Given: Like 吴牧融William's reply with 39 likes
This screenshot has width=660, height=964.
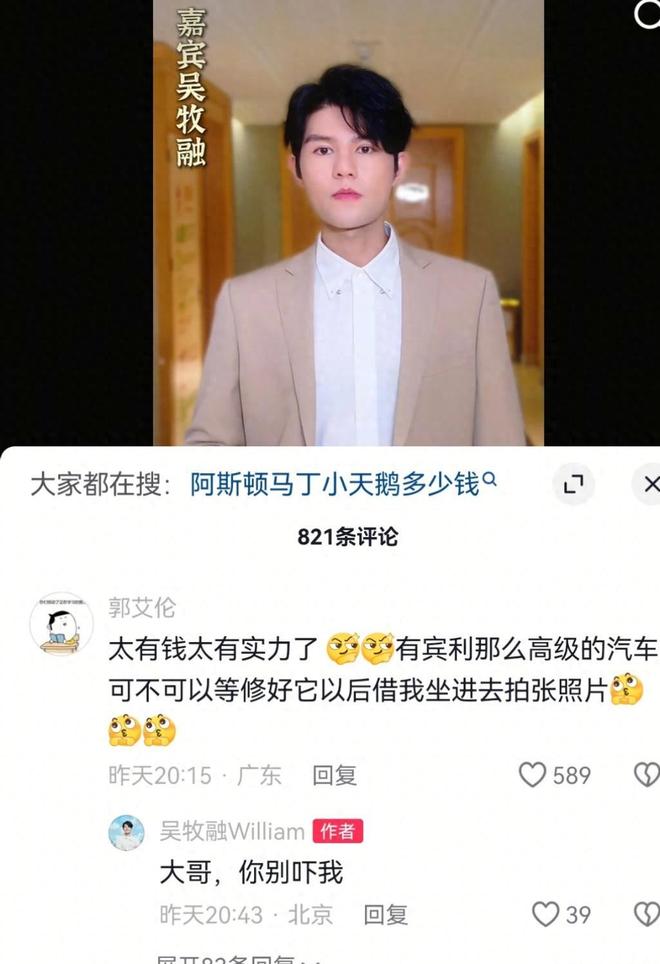Looking at the screenshot, I should tap(545, 913).
